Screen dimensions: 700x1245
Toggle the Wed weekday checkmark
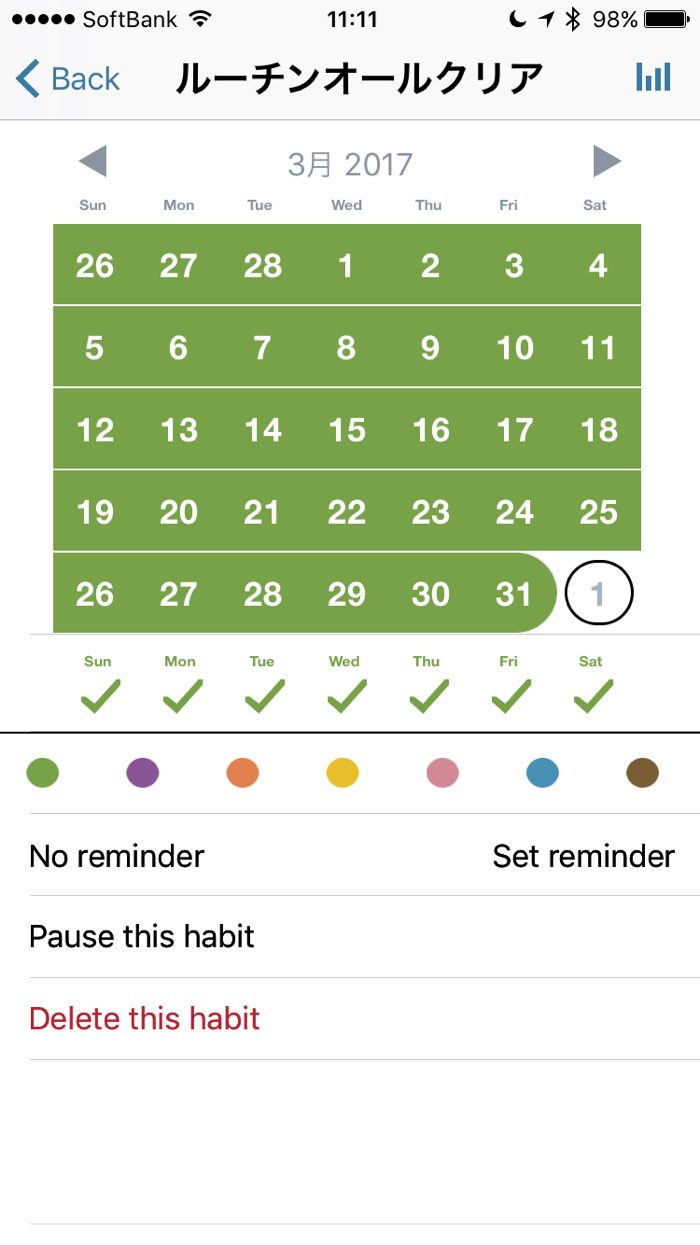click(x=345, y=695)
